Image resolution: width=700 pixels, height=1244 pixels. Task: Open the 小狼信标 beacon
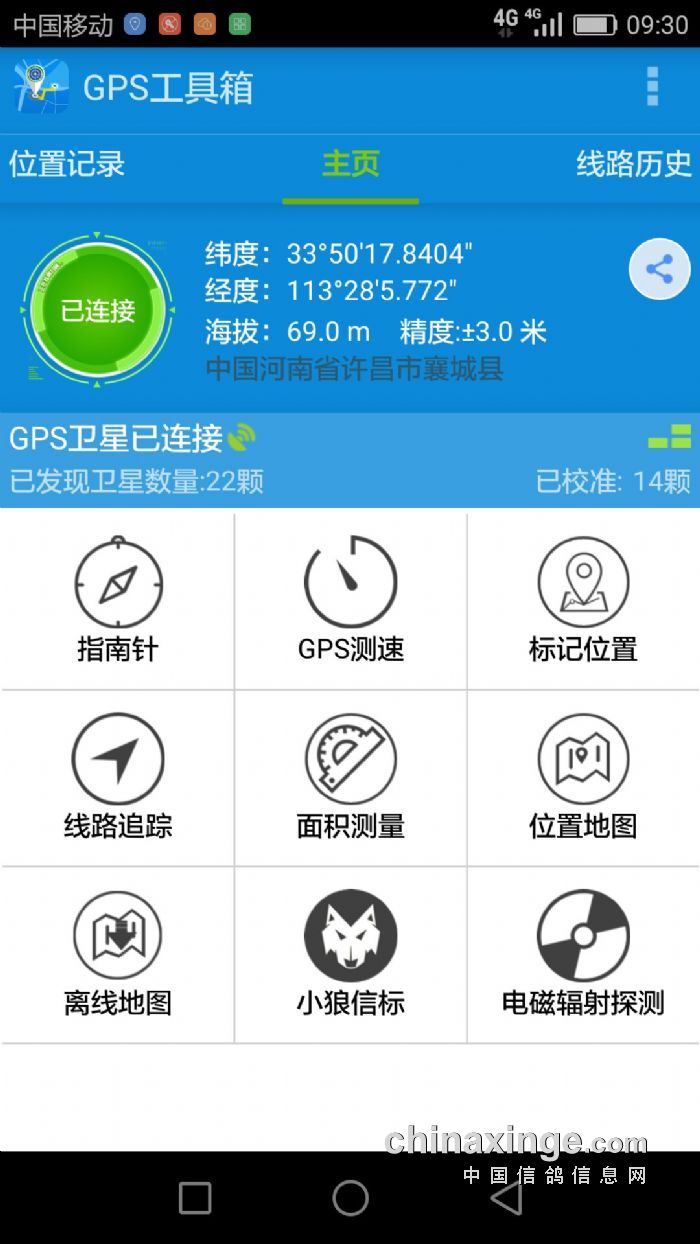350,954
